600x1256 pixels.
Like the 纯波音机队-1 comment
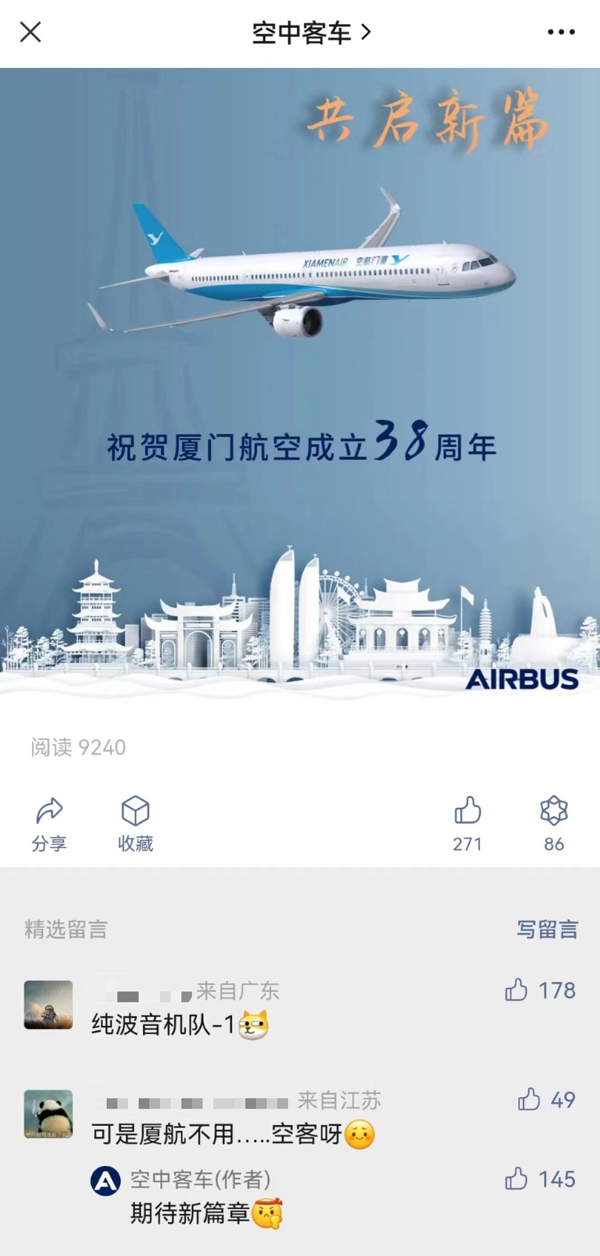pyautogui.click(x=517, y=990)
